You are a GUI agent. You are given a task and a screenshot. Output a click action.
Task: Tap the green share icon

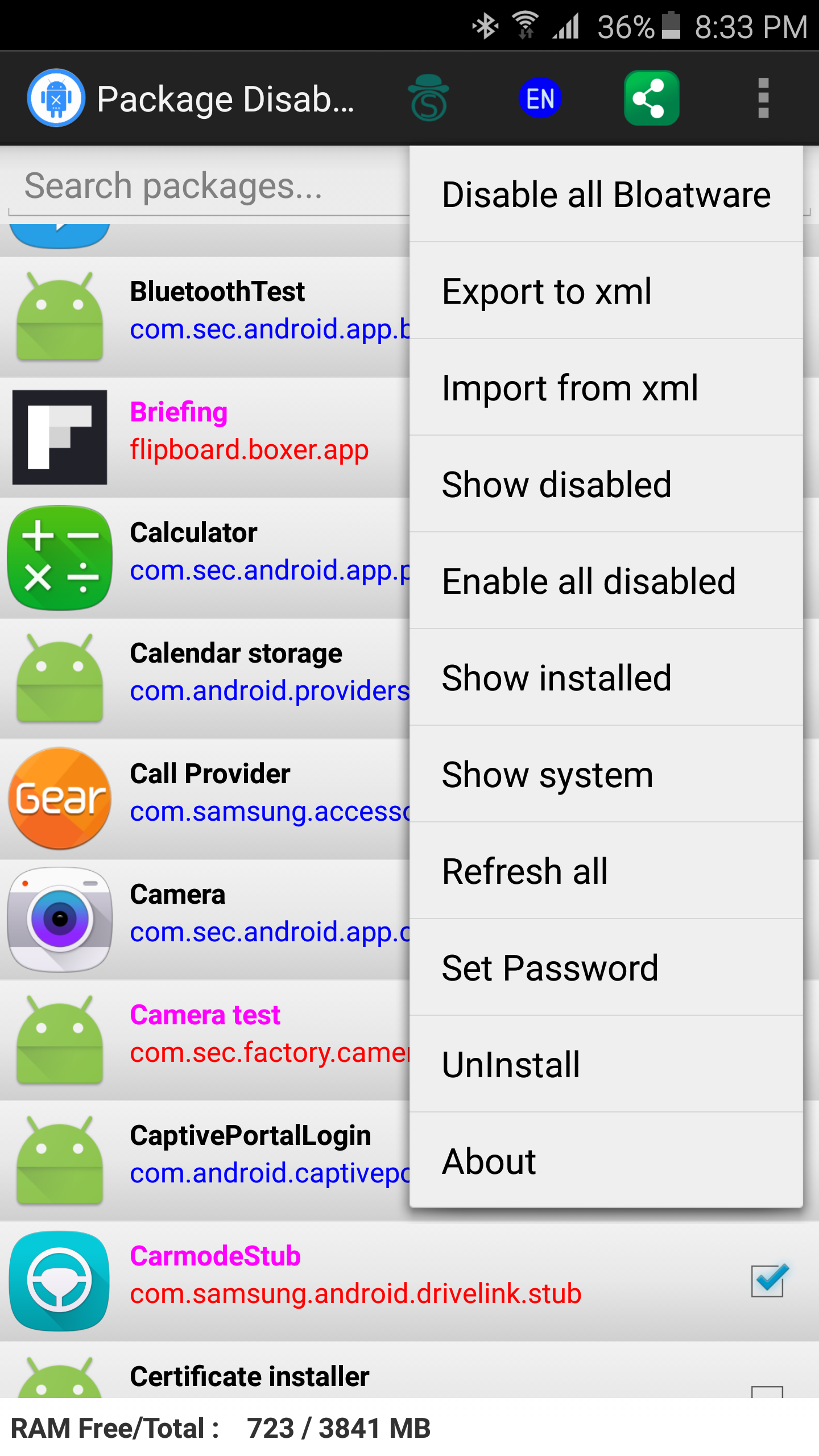click(x=652, y=98)
